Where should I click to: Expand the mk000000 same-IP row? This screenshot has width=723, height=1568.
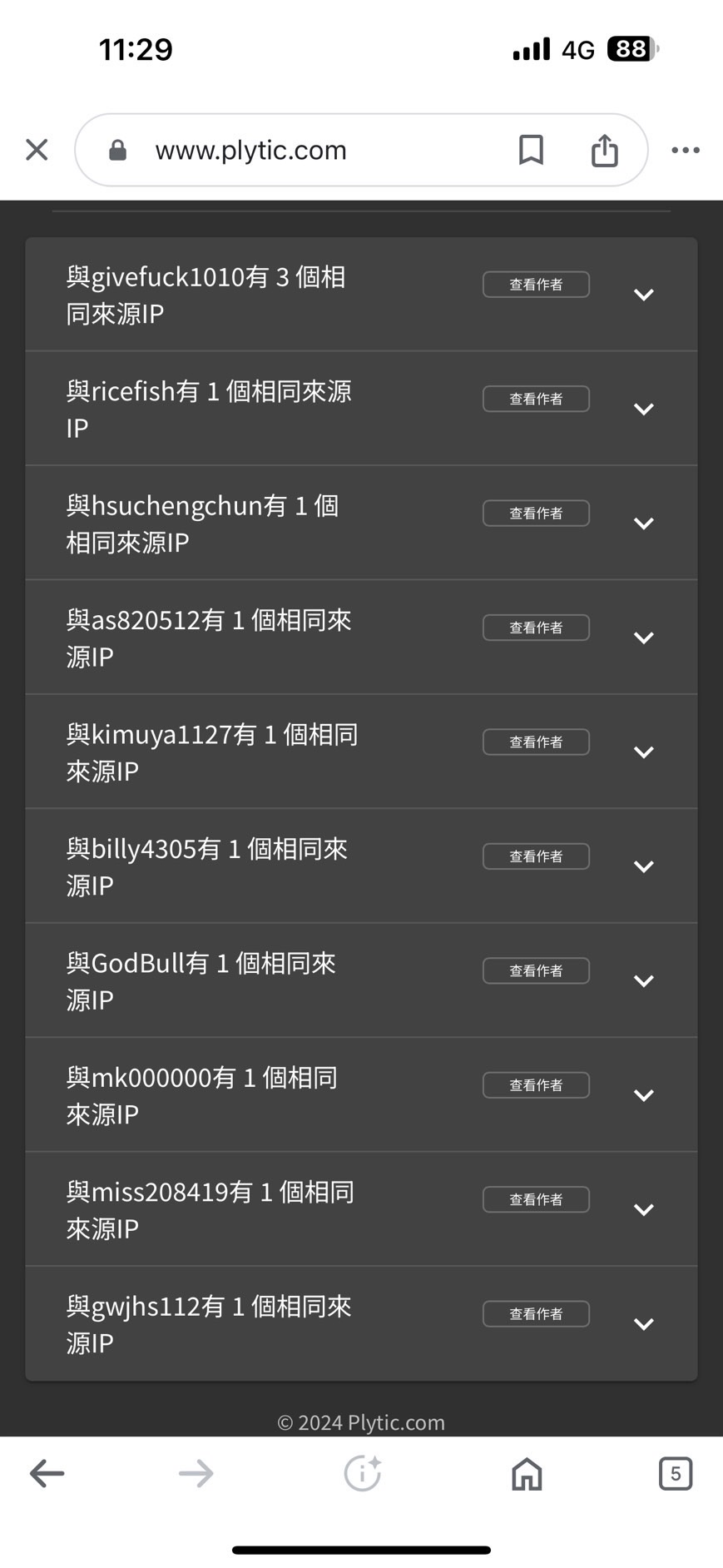643,1095
